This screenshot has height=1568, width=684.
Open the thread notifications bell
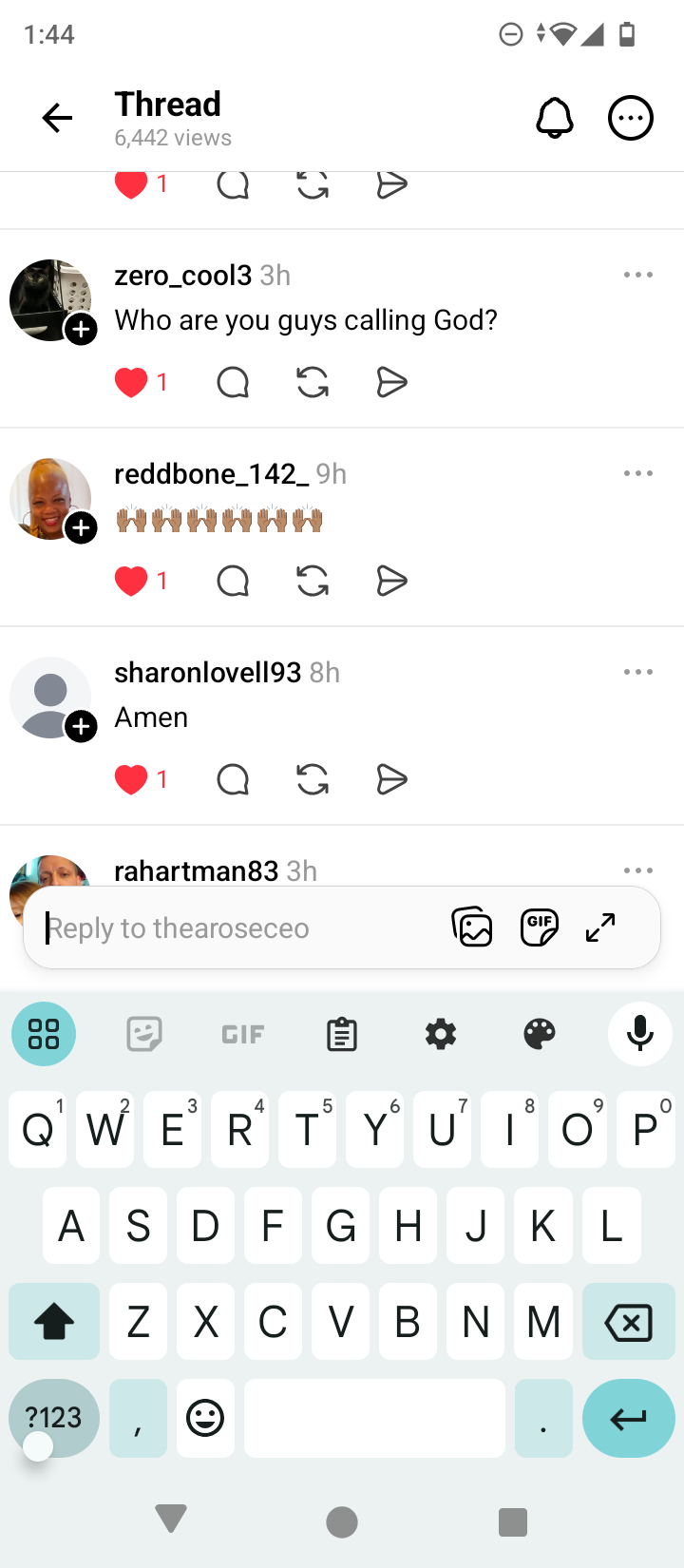tap(555, 119)
